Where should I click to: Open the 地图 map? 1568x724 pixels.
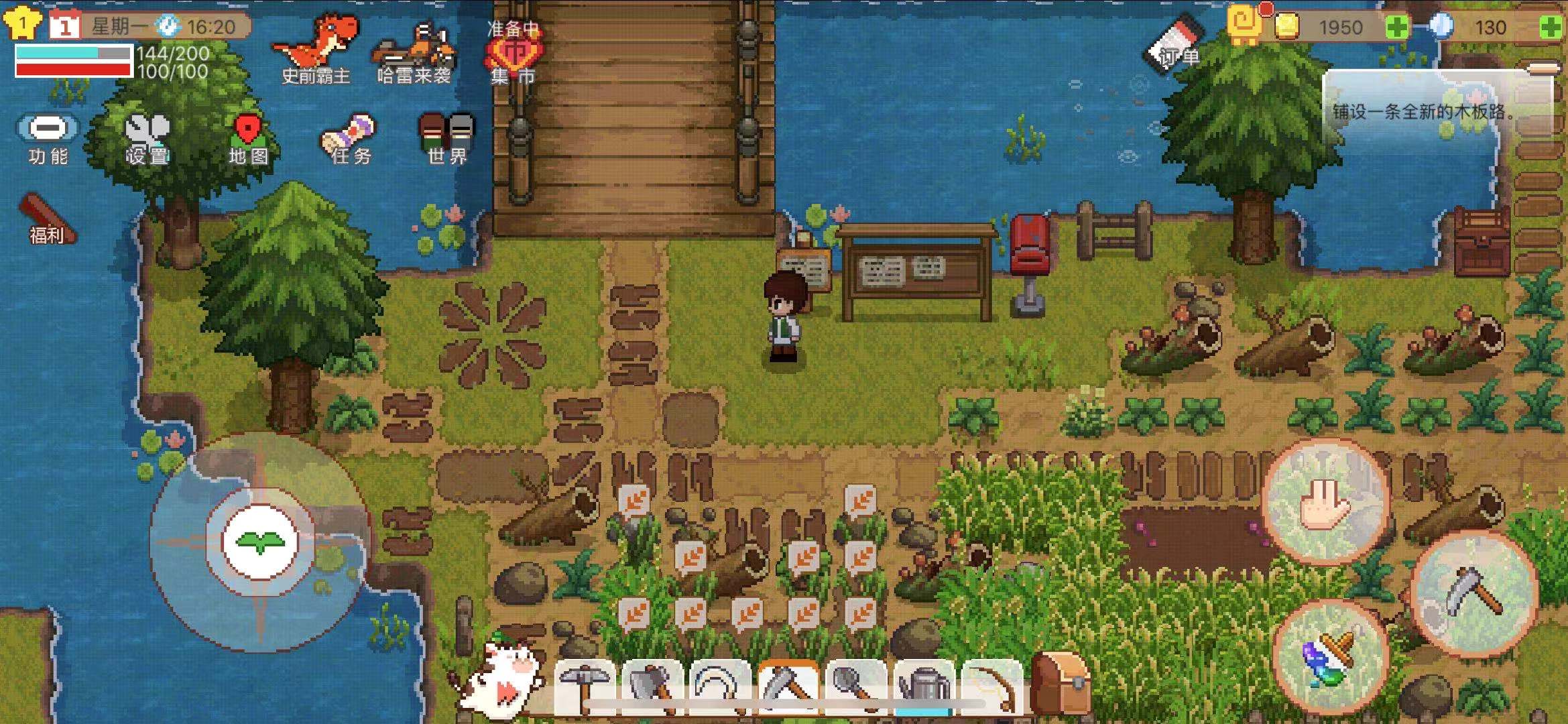pyautogui.click(x=248, y=137)
